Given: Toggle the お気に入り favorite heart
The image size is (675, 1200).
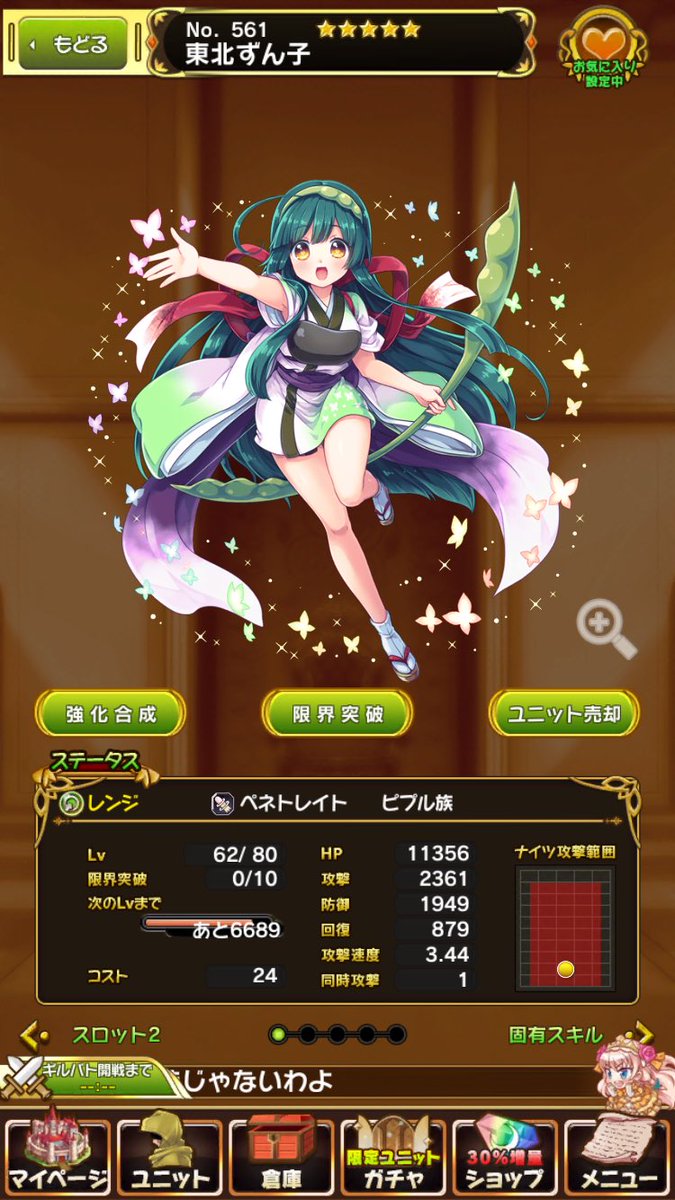Looking at the screenshot, I should [x=608, y=53].
